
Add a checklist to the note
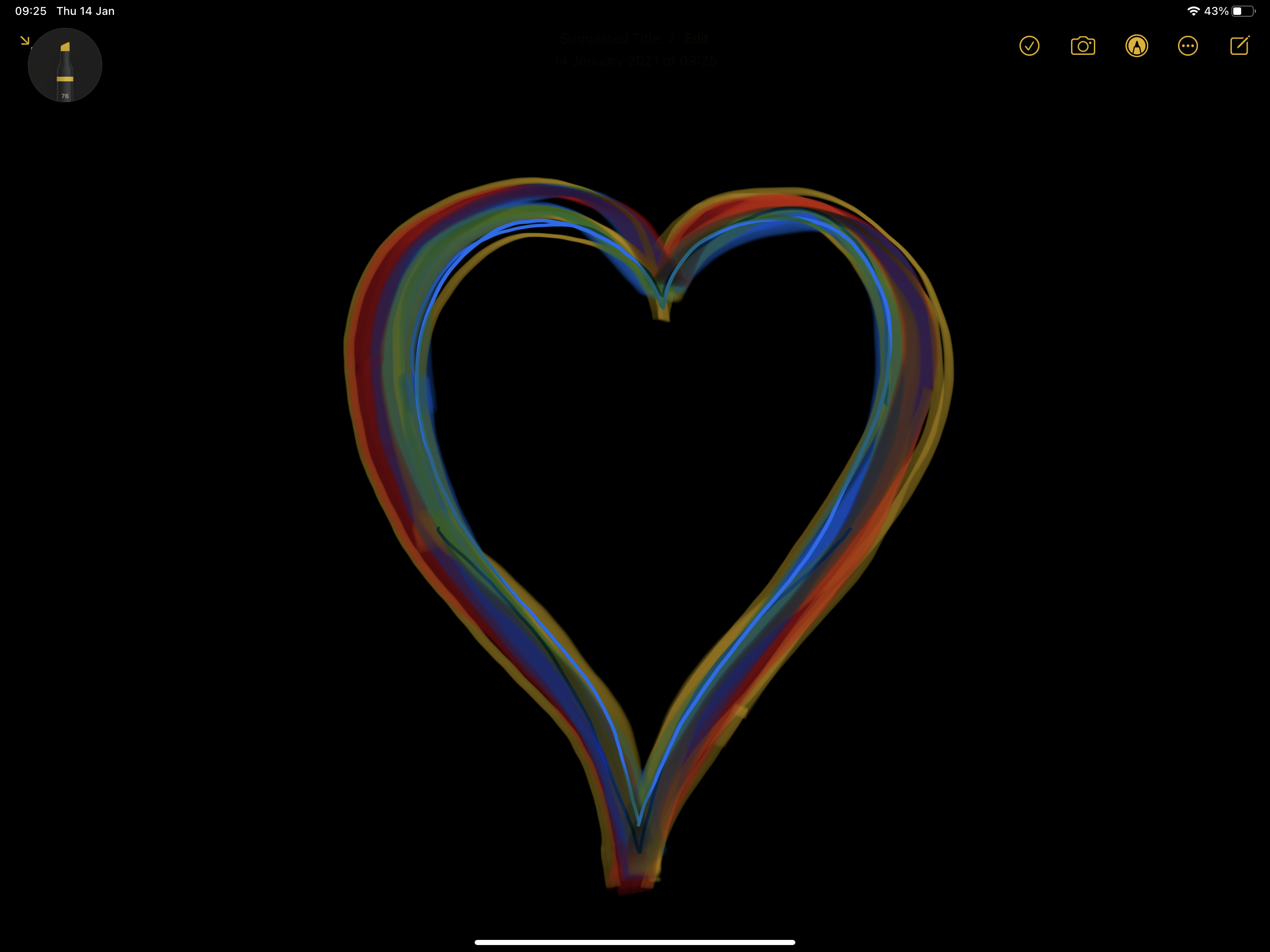pyautogui.click(x=1029, y=46)
